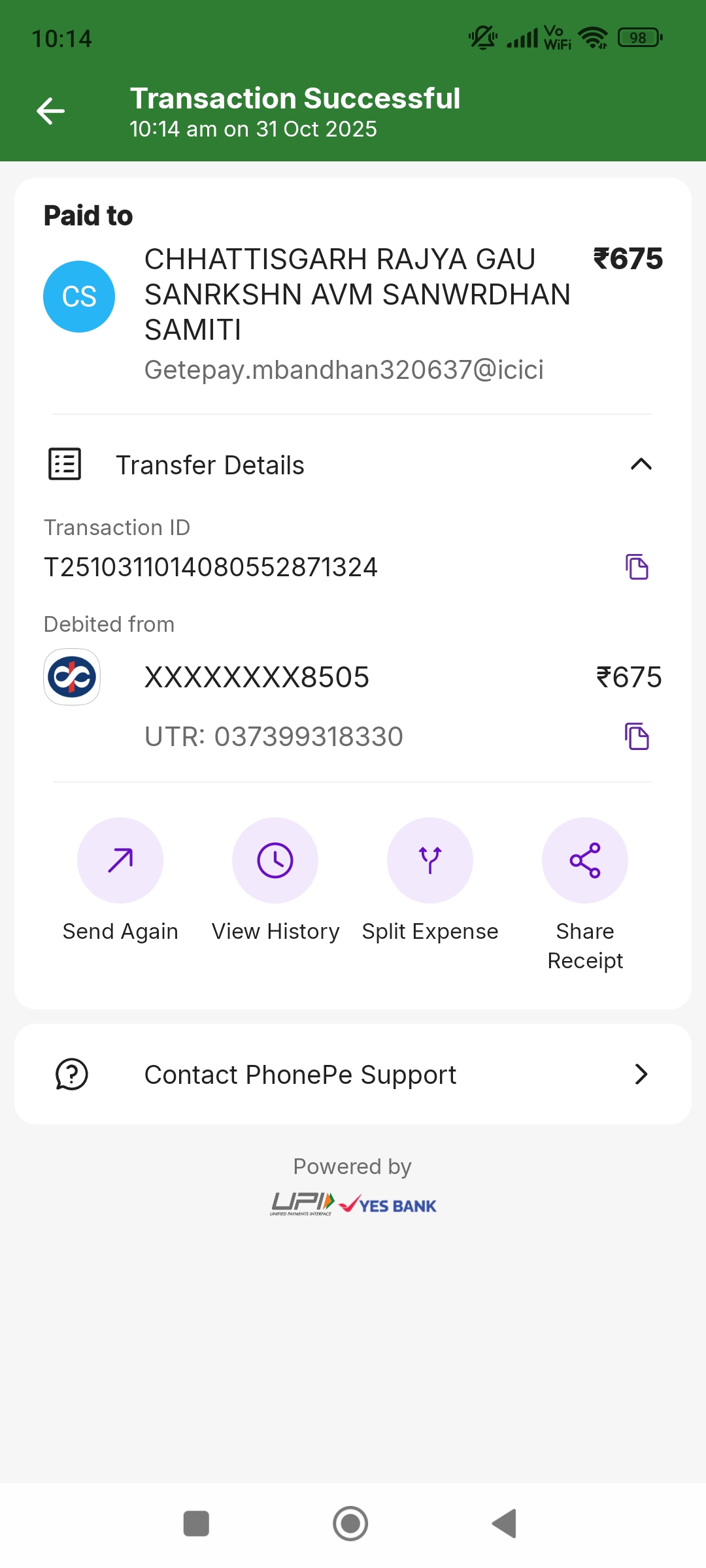Viewport: 706px width, 1568px height.
Task: Open View History
Action: click(x=275, y=860)
